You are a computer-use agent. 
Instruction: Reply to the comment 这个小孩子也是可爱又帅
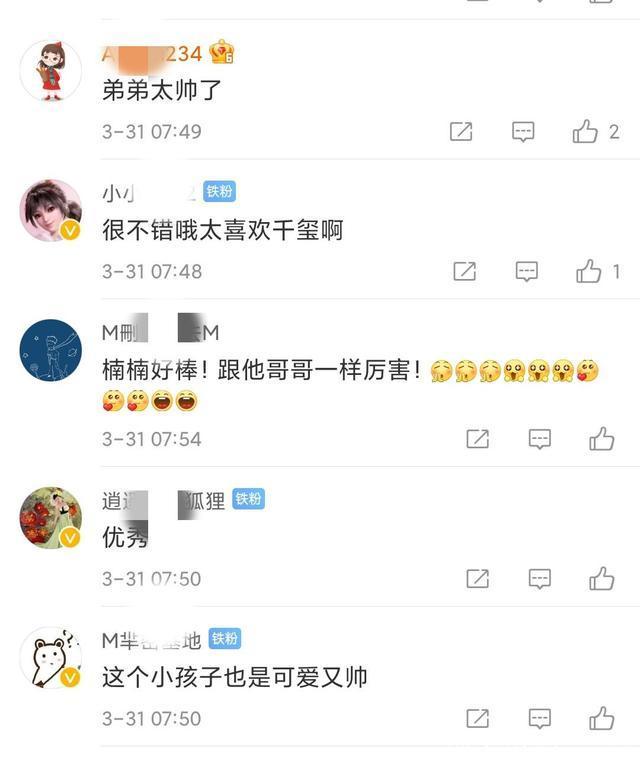coord(540,717)
